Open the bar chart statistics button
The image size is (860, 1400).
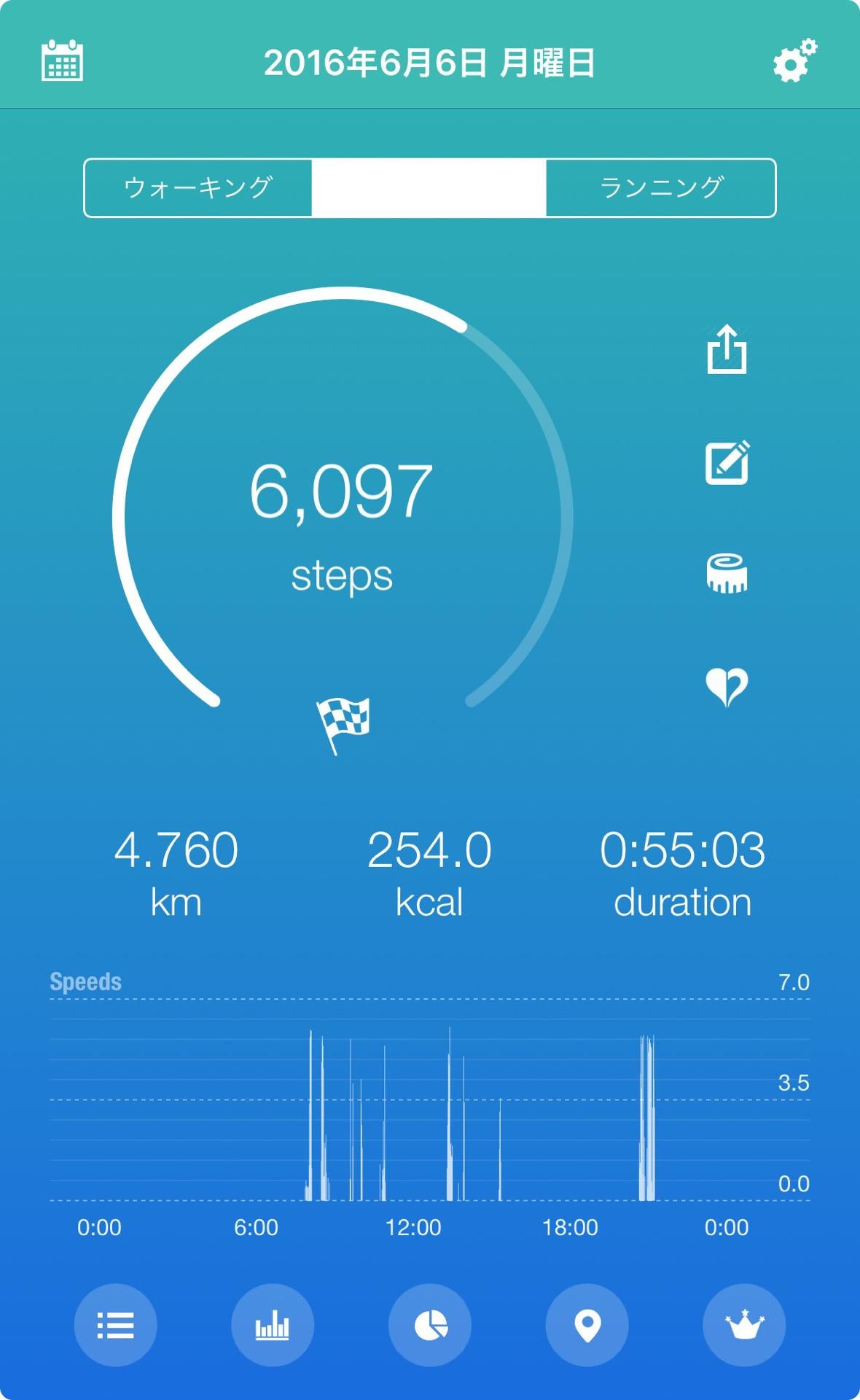(273, 1325)
